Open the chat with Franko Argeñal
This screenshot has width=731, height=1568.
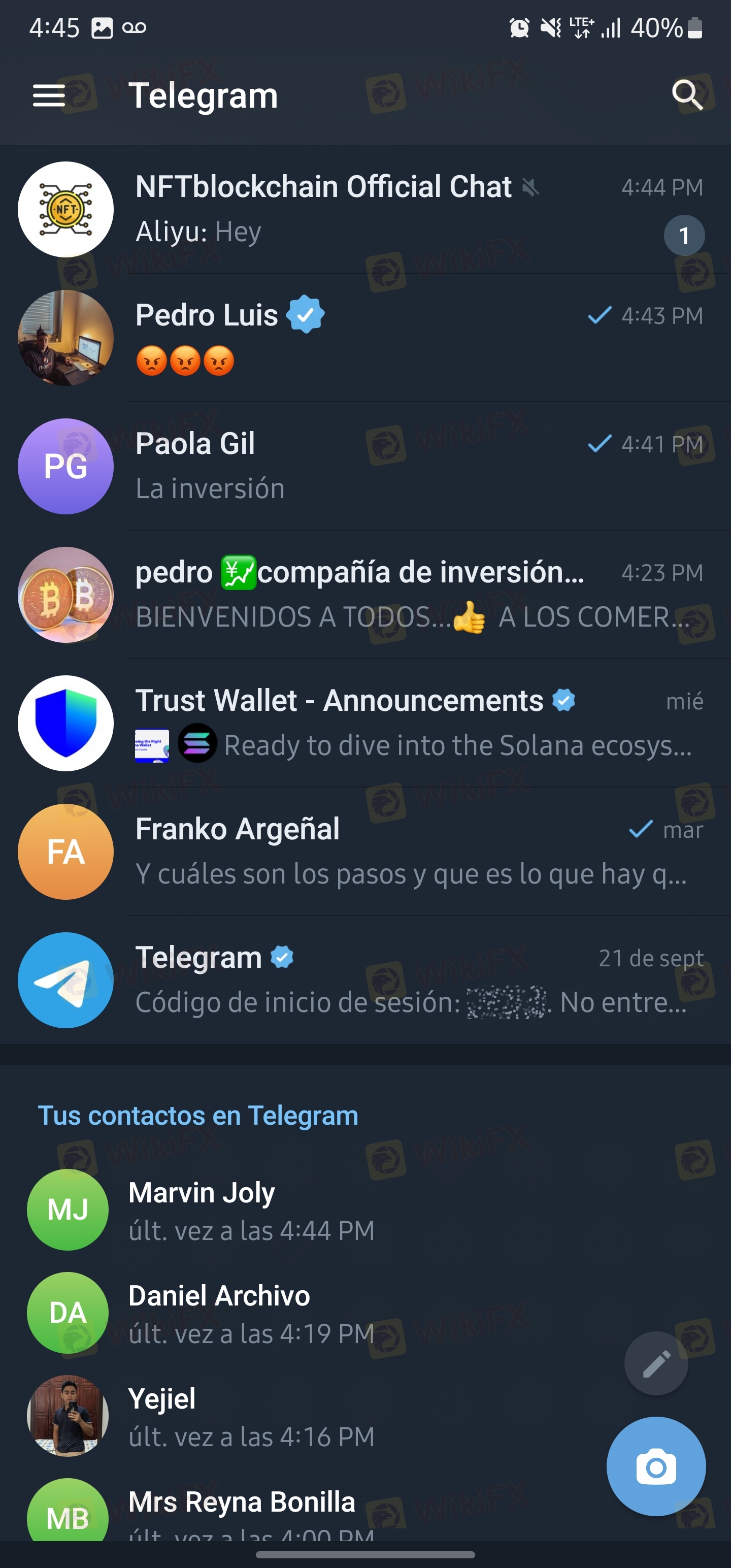365,851
